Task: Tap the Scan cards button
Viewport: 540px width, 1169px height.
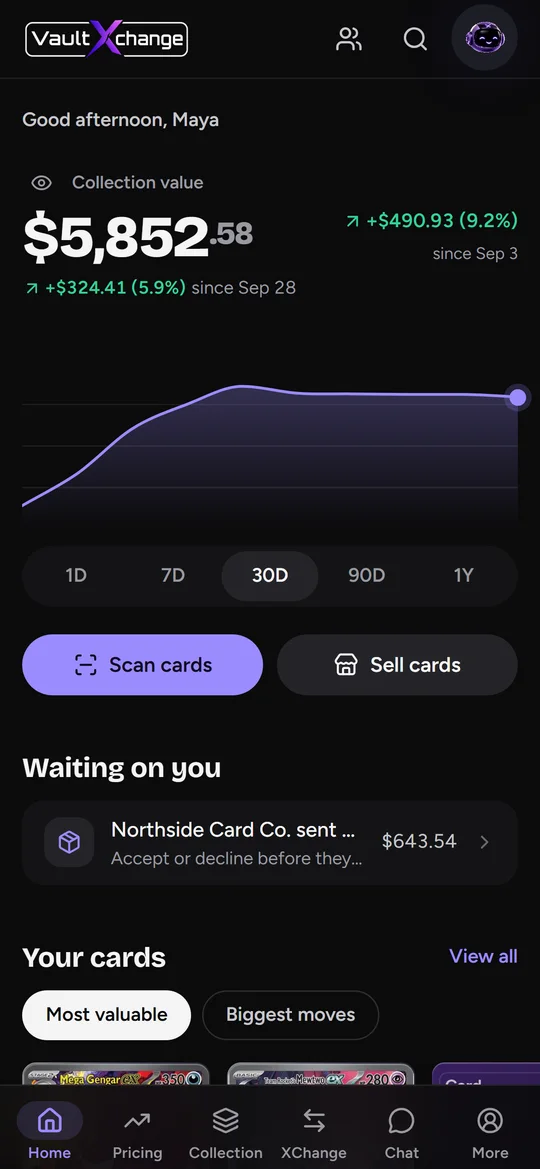Action: 142,665
